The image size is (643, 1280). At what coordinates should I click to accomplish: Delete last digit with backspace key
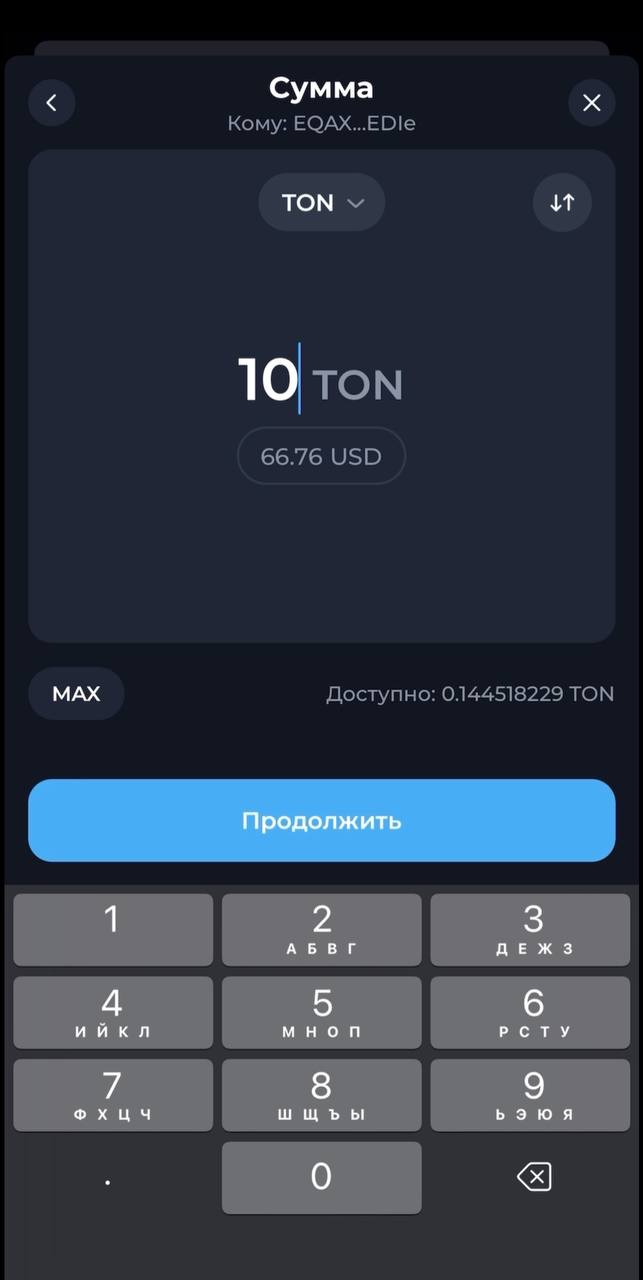pos(533,1178)
